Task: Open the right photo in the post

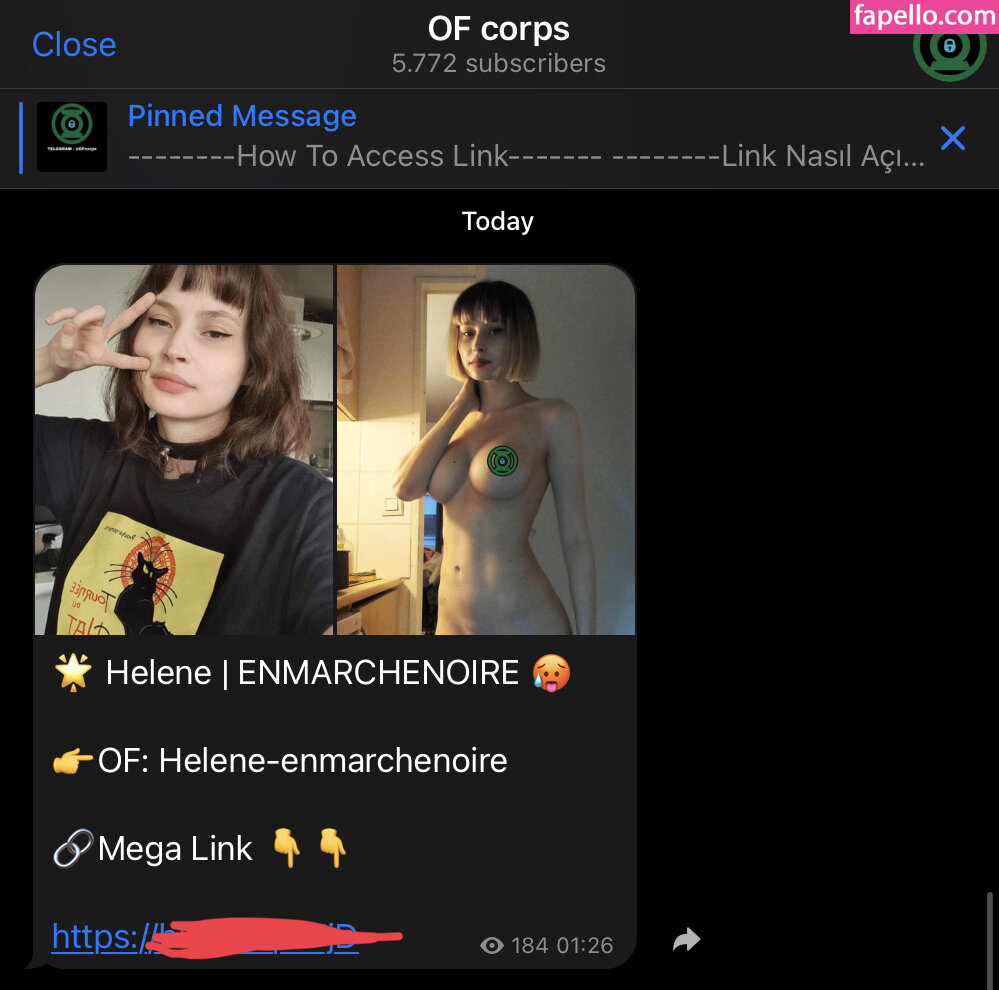Action: (x=486, y=450)
